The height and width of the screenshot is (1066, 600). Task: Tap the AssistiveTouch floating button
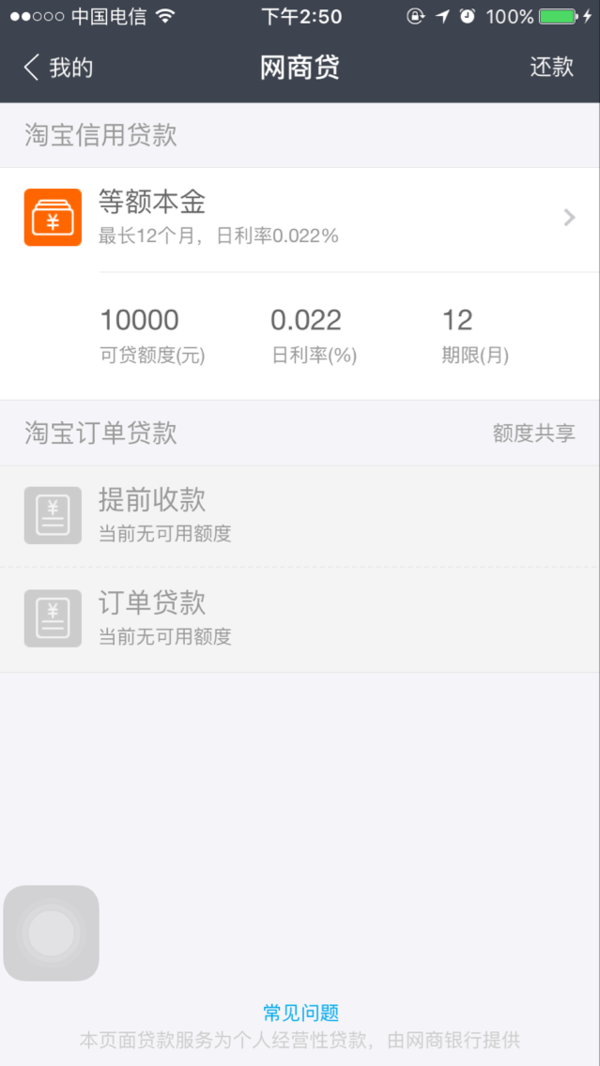(x=51, y=933)
